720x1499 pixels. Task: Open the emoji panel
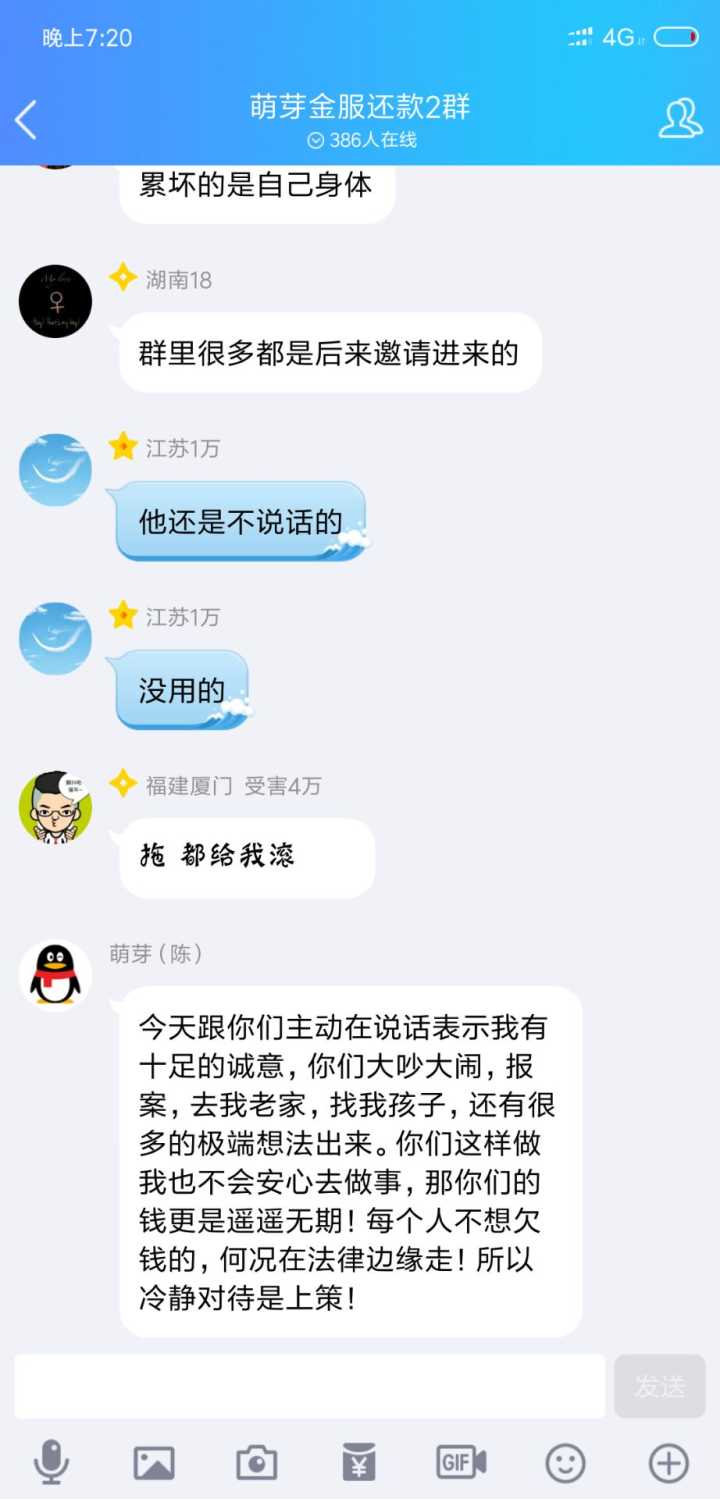[x=565, y=1464]
